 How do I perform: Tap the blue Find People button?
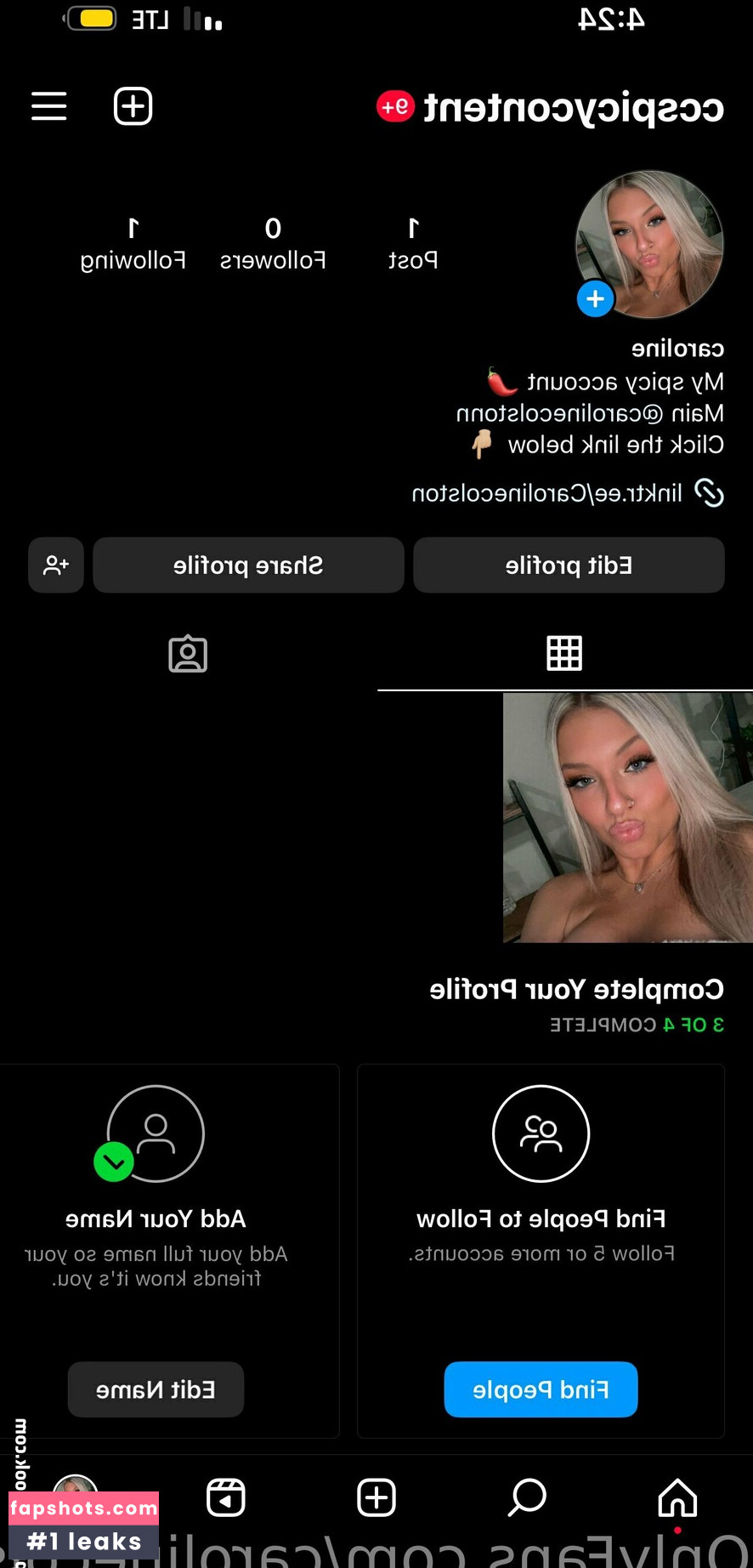tap(541, 1389)
